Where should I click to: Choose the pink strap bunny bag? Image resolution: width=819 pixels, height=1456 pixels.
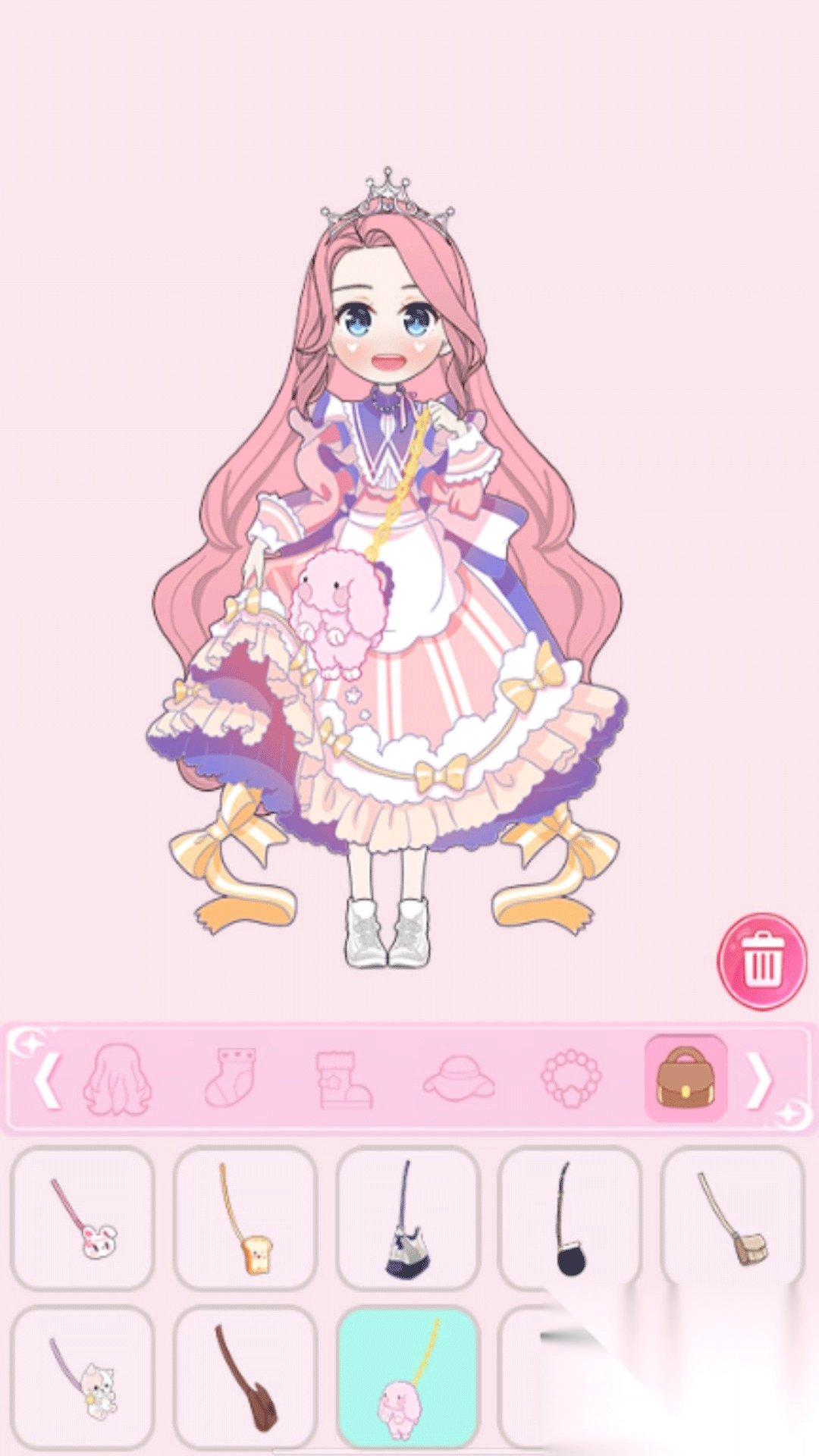pos(83,1219)
